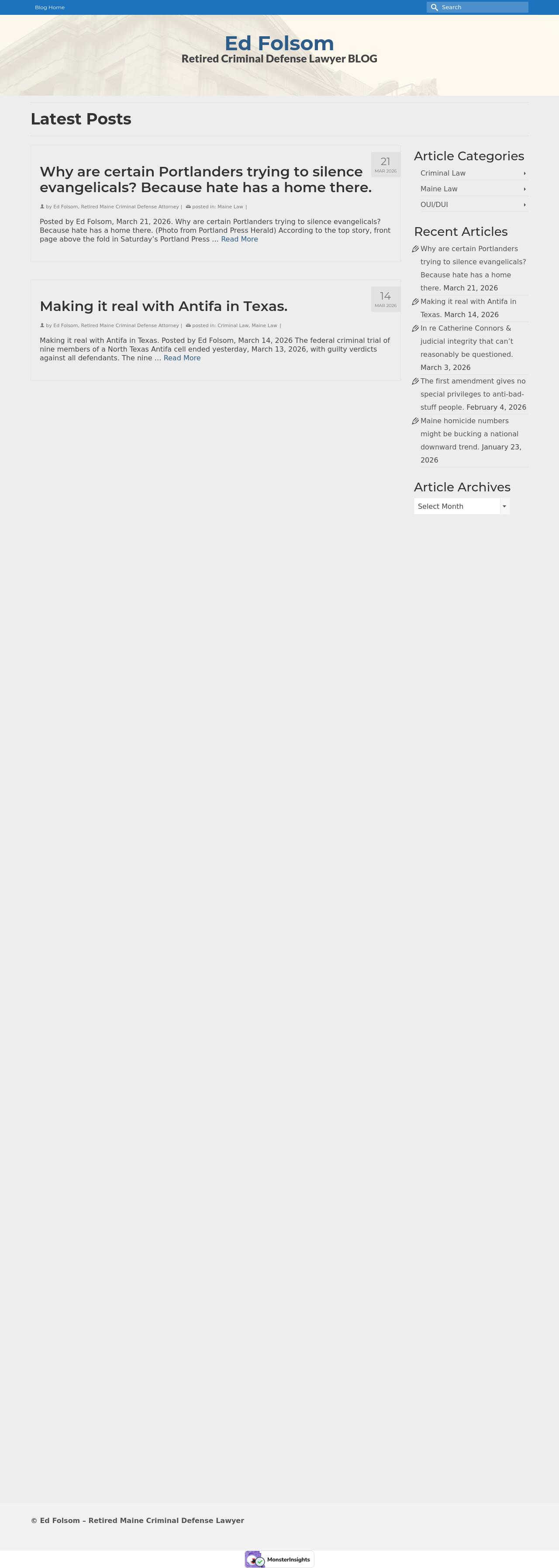559x1568 pixels.
Task: Open the Maine Law category in sidebar
Action: tap(438, 189)
